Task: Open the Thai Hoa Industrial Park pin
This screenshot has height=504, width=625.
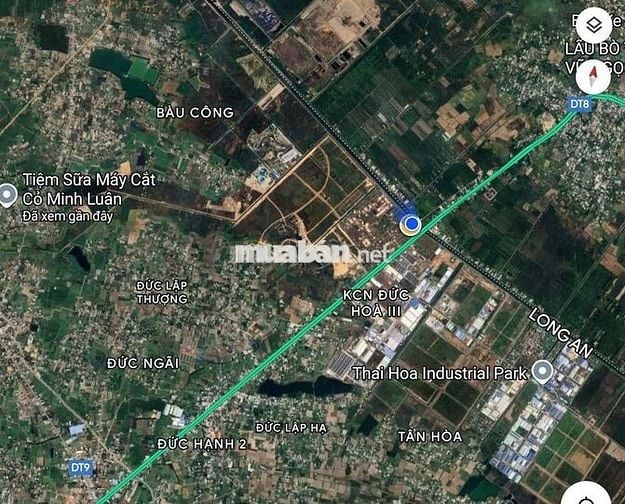Action: coord(542,373)
